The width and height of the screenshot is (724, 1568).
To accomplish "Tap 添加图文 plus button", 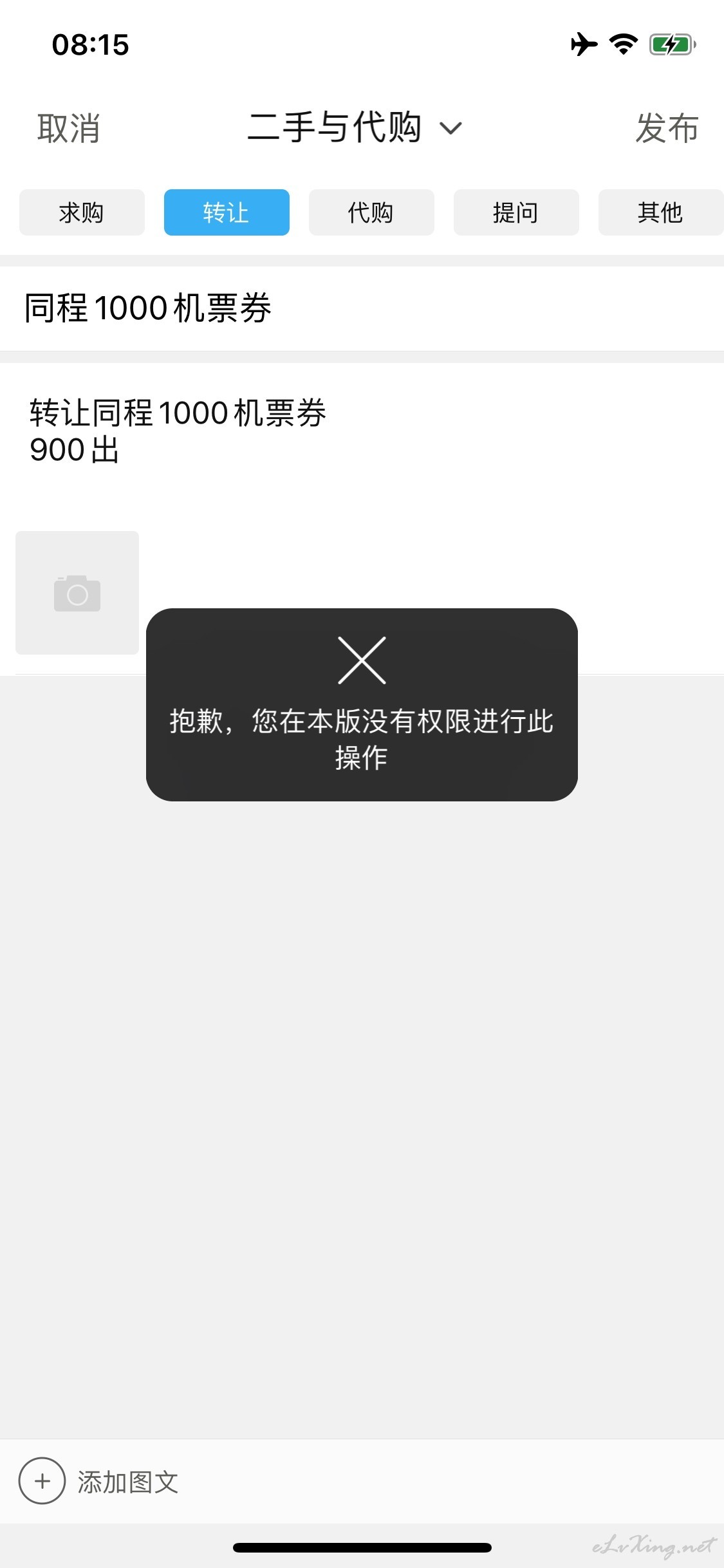I will click(x=42, y=1481).
